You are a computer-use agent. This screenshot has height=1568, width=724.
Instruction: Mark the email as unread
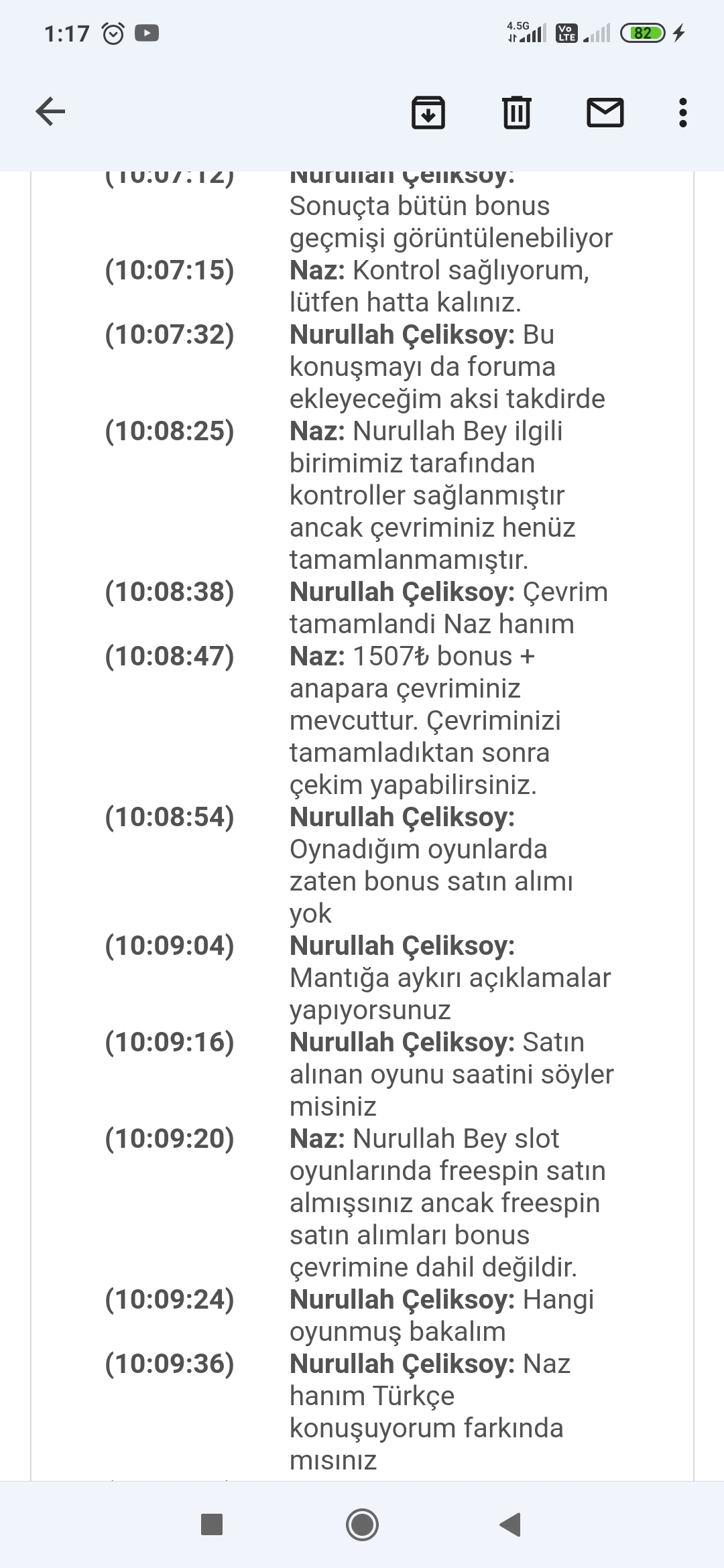point(605,112)
